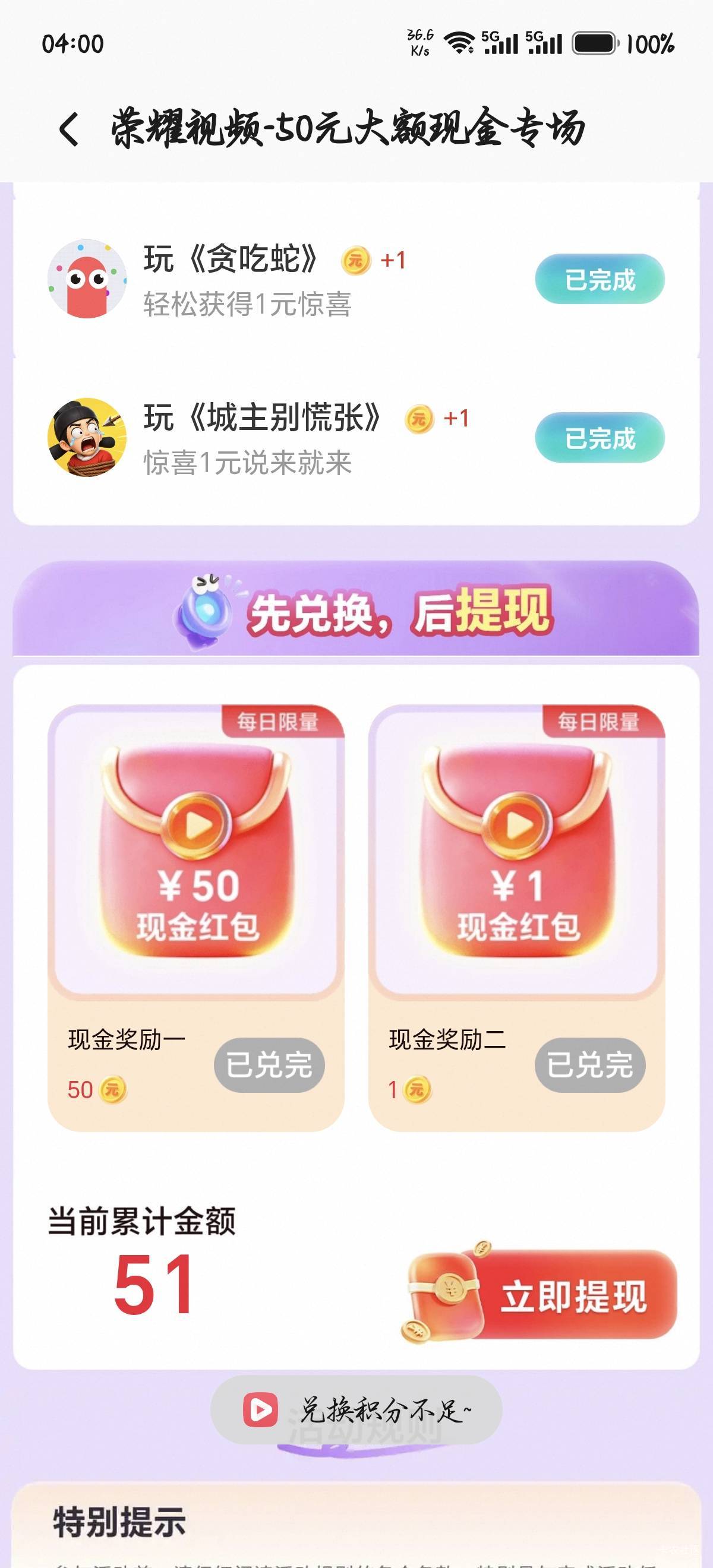This screenshot has height=1568, width=713.
Task: Open the ¥1 现金红包 card
Action: coord(517,852)
